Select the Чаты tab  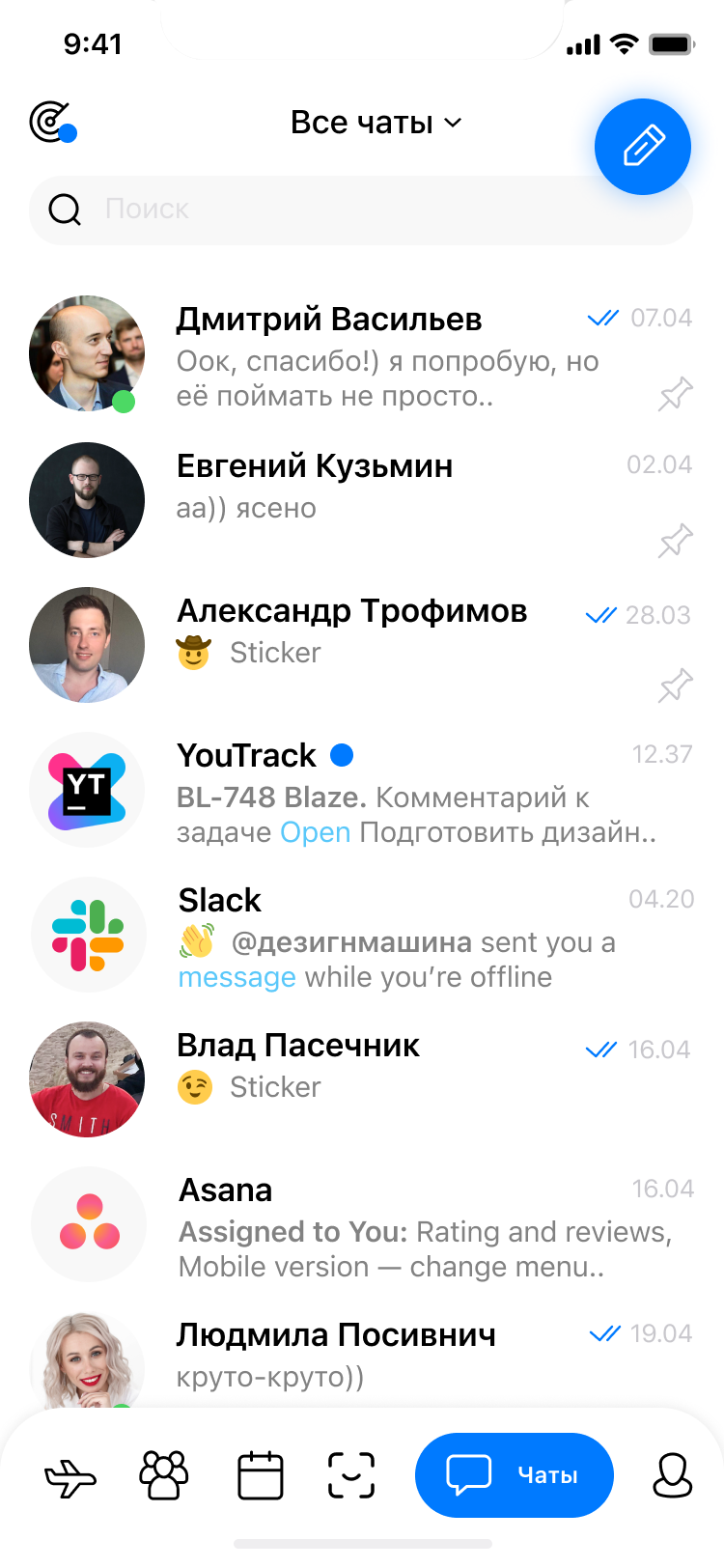click(514, 1475)
